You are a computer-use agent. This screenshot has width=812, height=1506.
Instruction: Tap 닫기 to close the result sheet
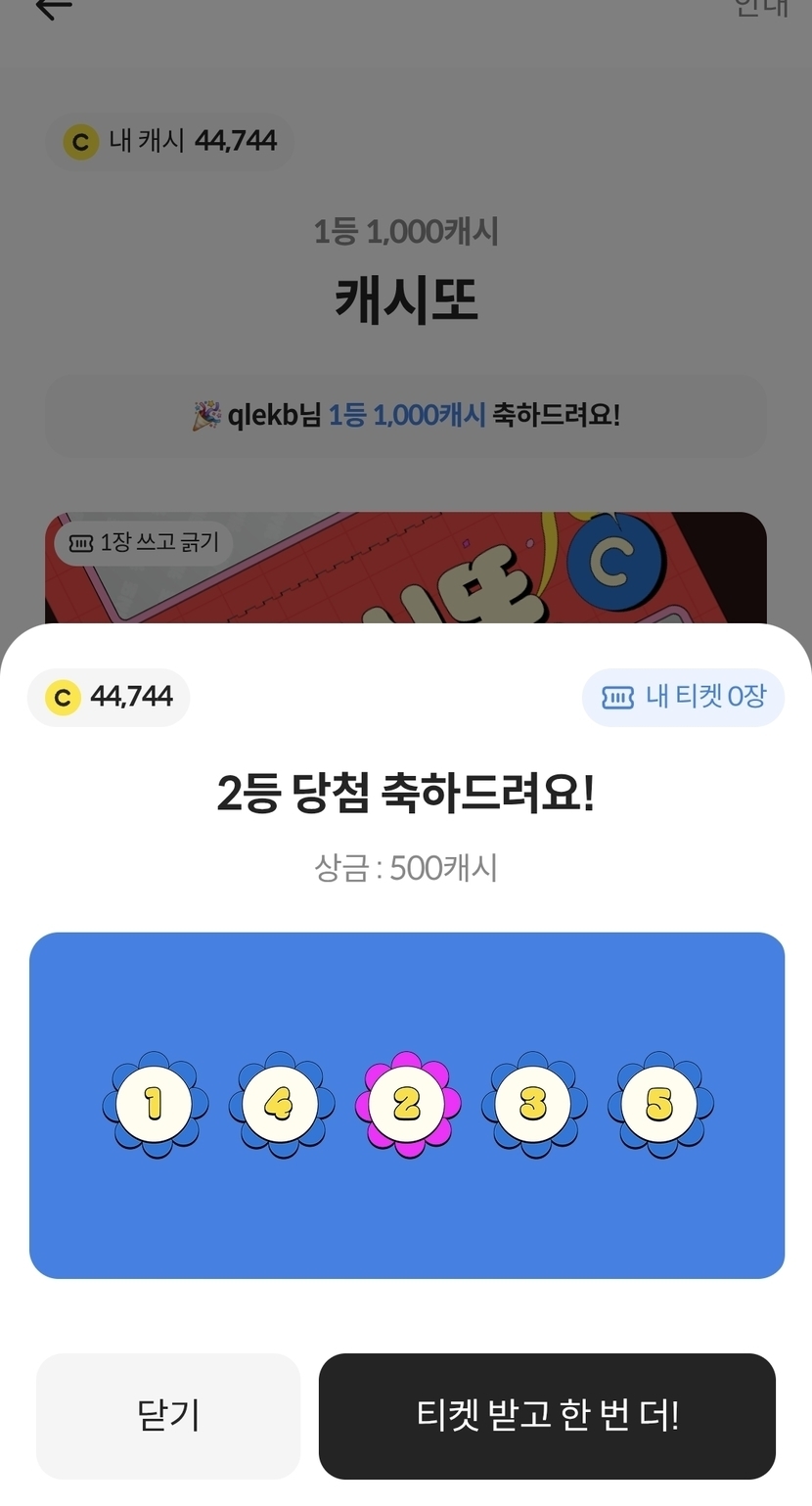168,1416
